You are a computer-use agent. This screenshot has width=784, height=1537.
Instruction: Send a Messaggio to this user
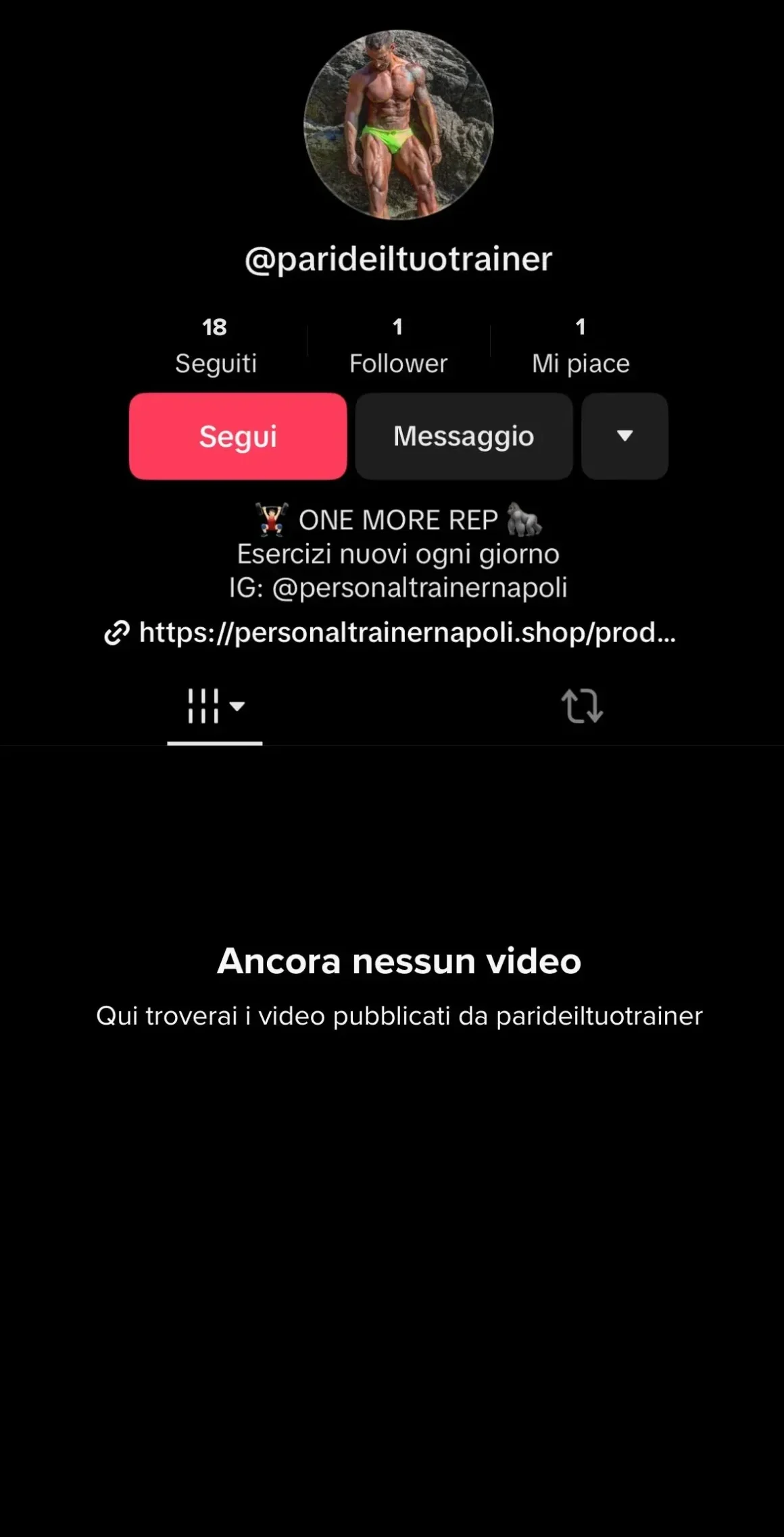[464, 436]
